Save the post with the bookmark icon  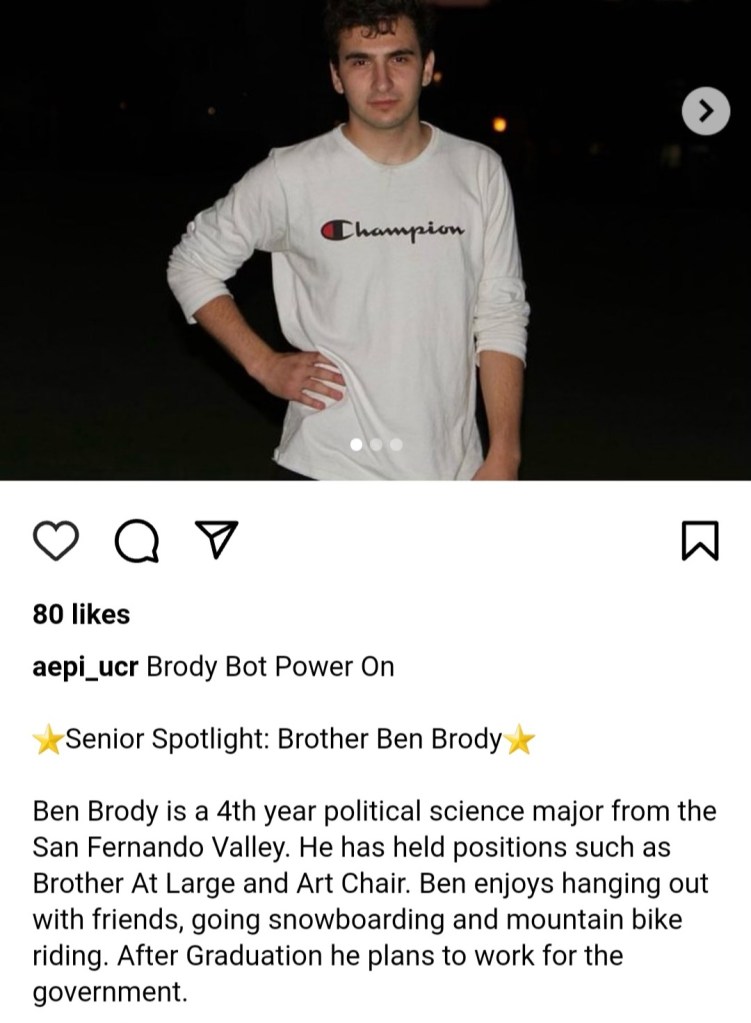tap(699, 541)
